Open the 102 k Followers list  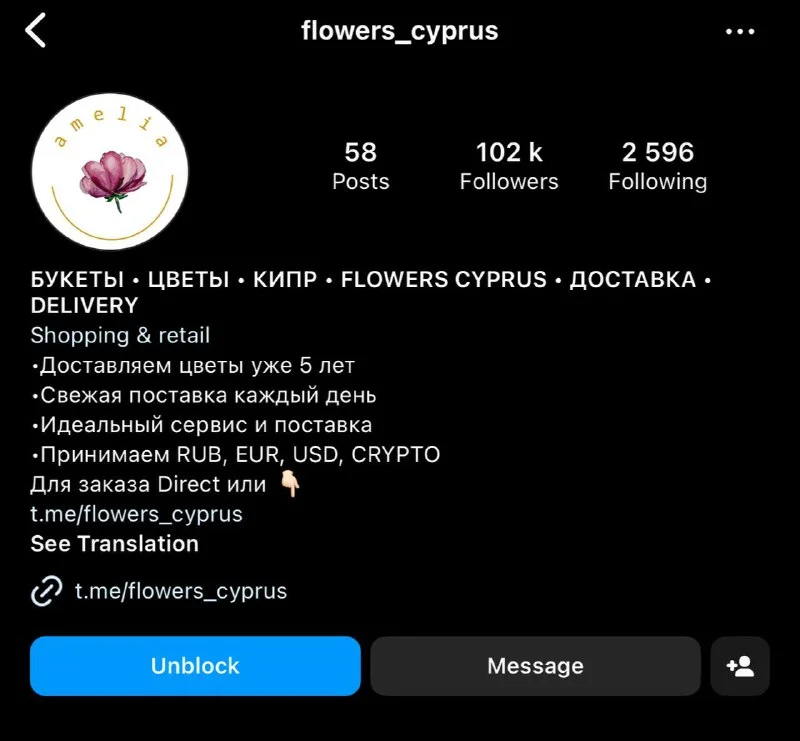coord(509,166)
